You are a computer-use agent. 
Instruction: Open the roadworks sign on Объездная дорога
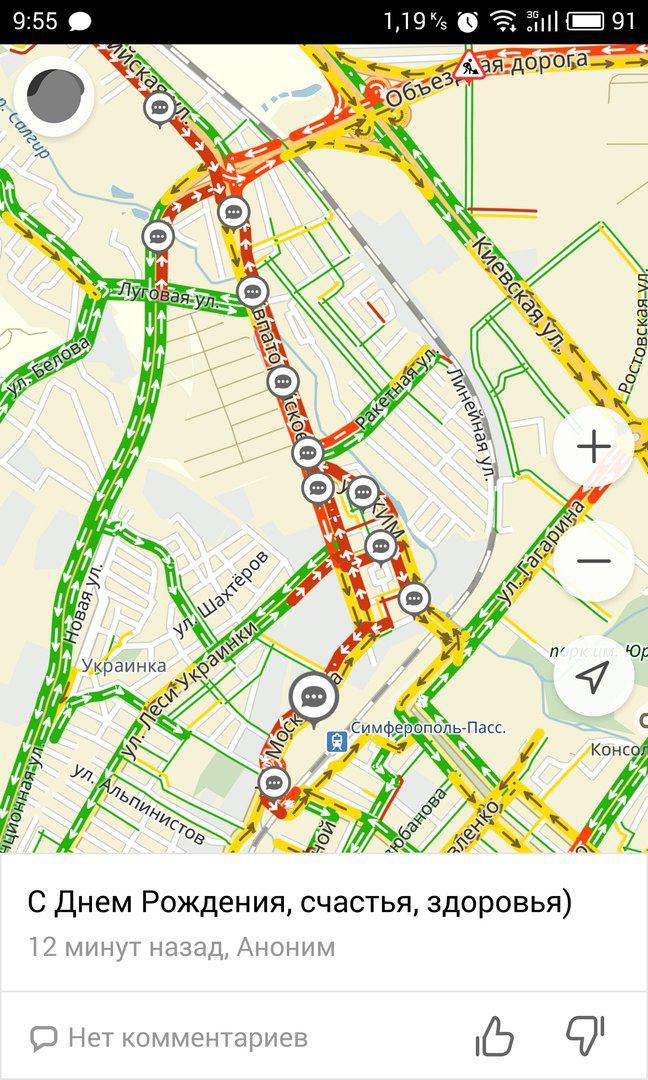pyautogui.click(x=468, y=67)
